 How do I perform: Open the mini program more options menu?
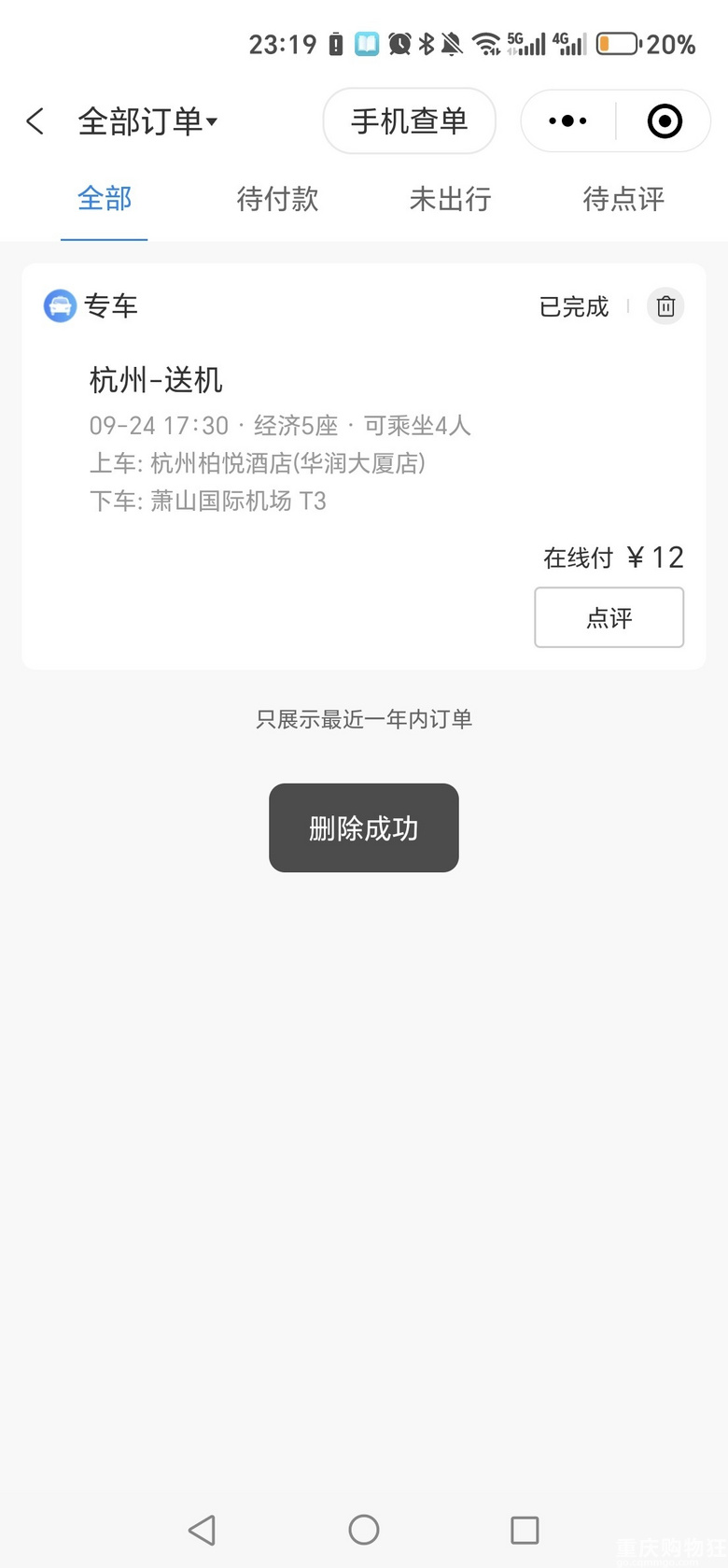click(x=567, y=120)
